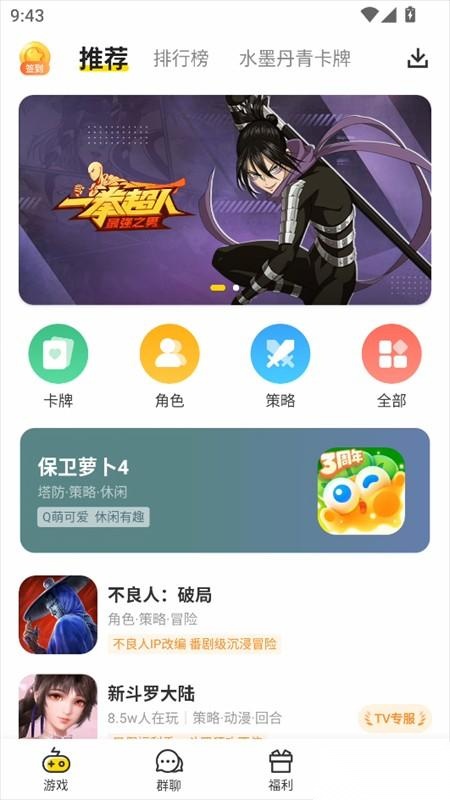Switch to the 水墨丹青卡牌 tab

[x=295, y=59]
